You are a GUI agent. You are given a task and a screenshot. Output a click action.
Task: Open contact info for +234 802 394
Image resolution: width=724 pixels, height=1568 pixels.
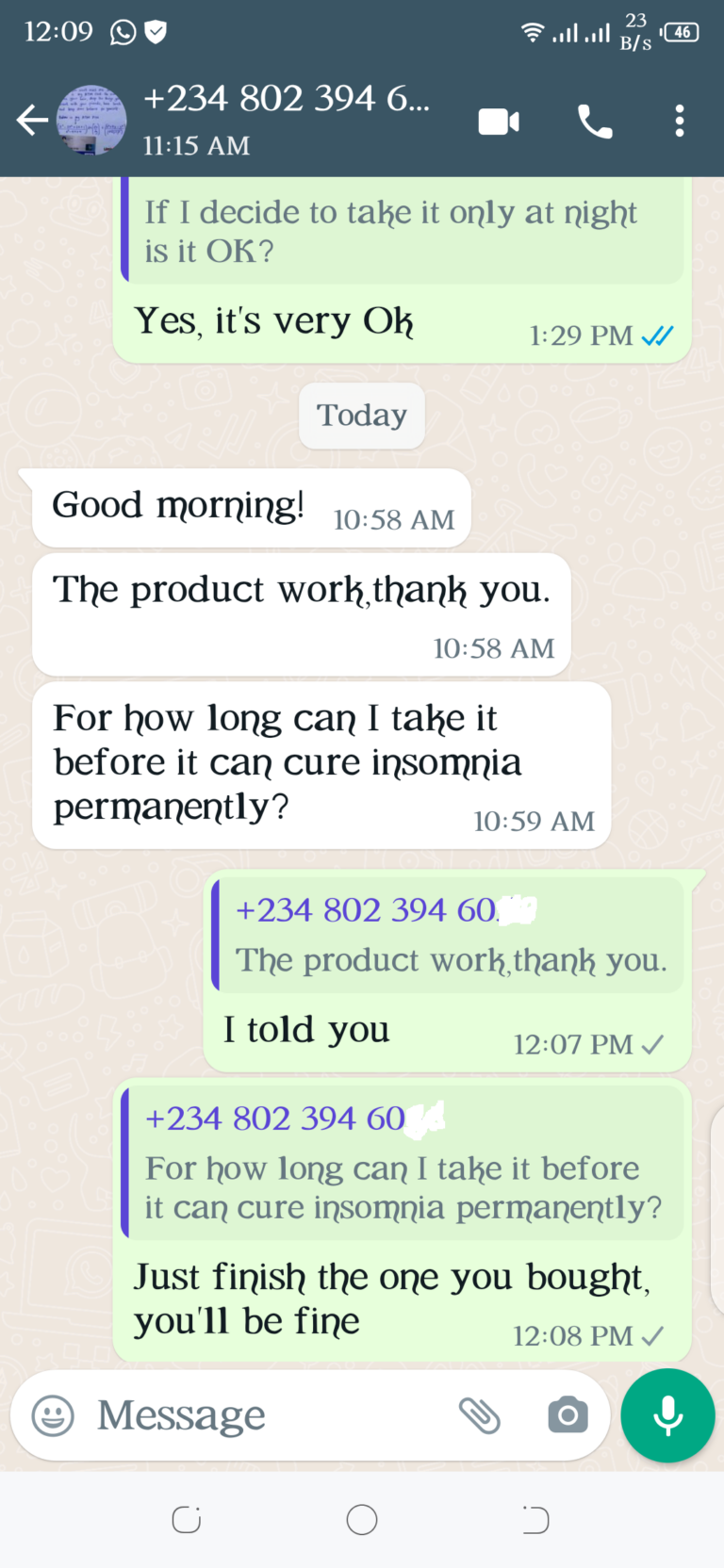pyautogui.click(x=287, y=120)
